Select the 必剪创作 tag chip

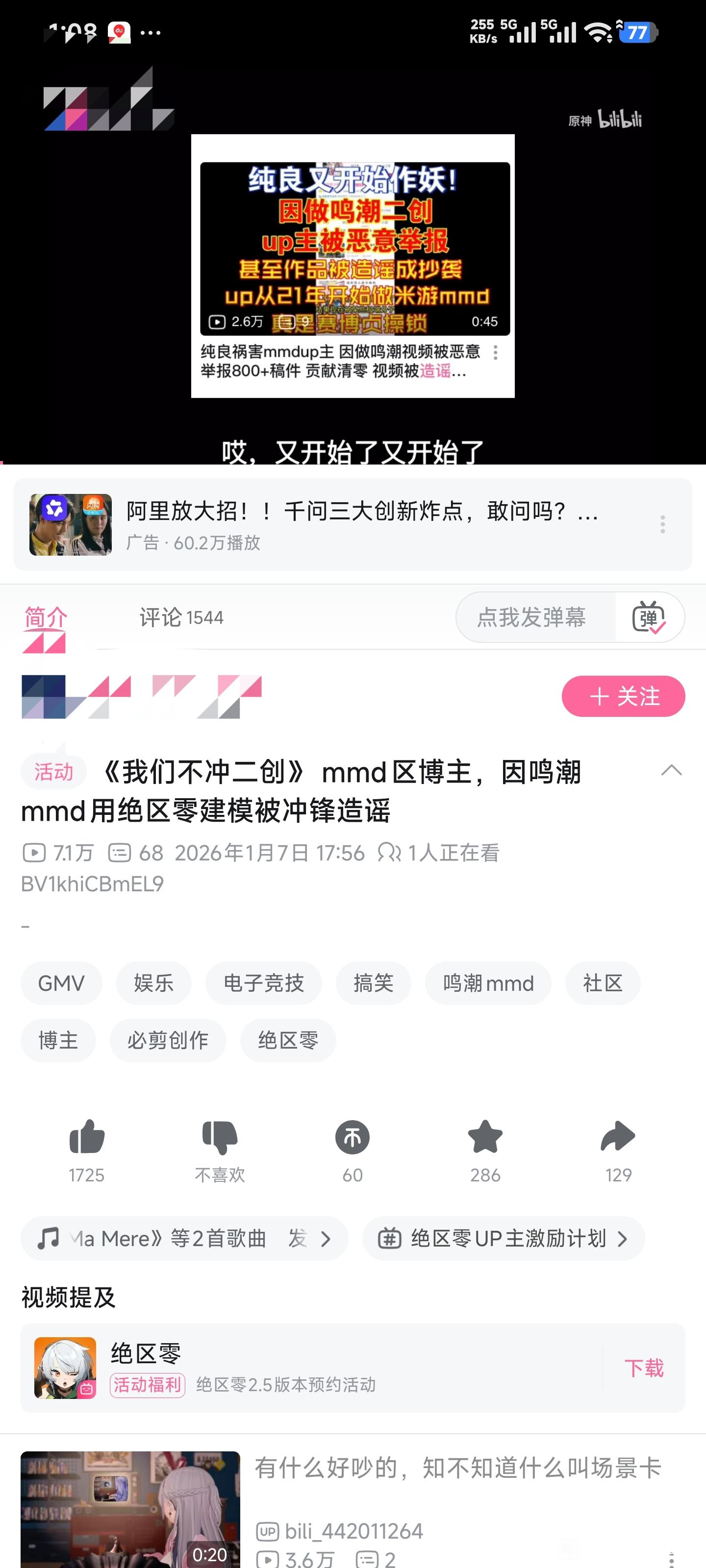point(168,1040)
